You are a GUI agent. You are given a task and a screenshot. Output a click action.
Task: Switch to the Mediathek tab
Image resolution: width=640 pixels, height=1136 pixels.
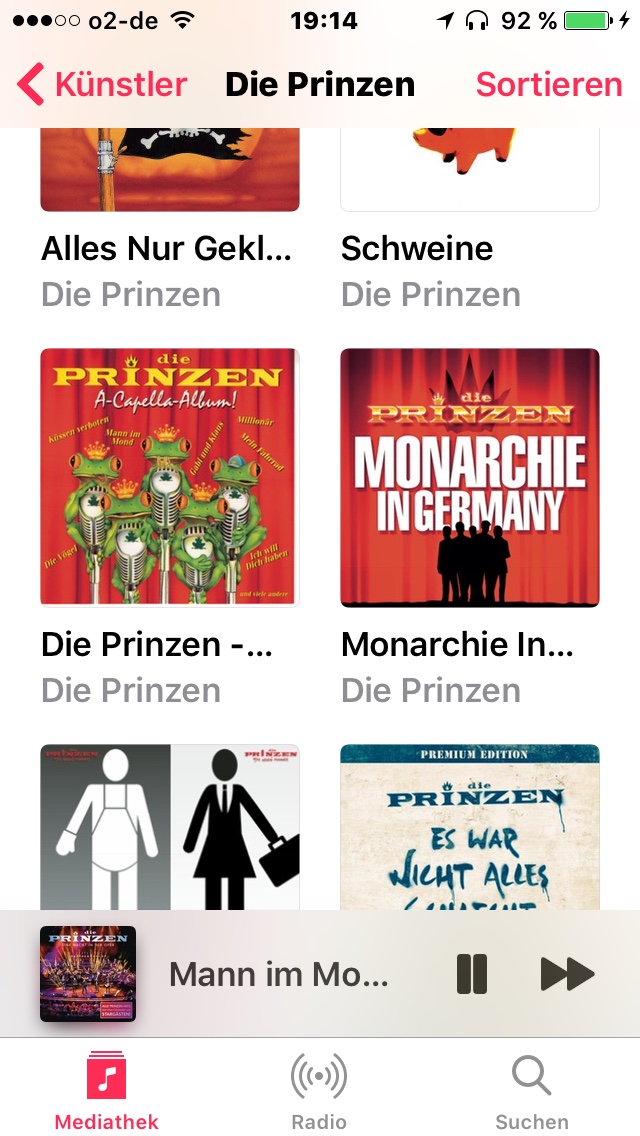tap(107, 1088)
